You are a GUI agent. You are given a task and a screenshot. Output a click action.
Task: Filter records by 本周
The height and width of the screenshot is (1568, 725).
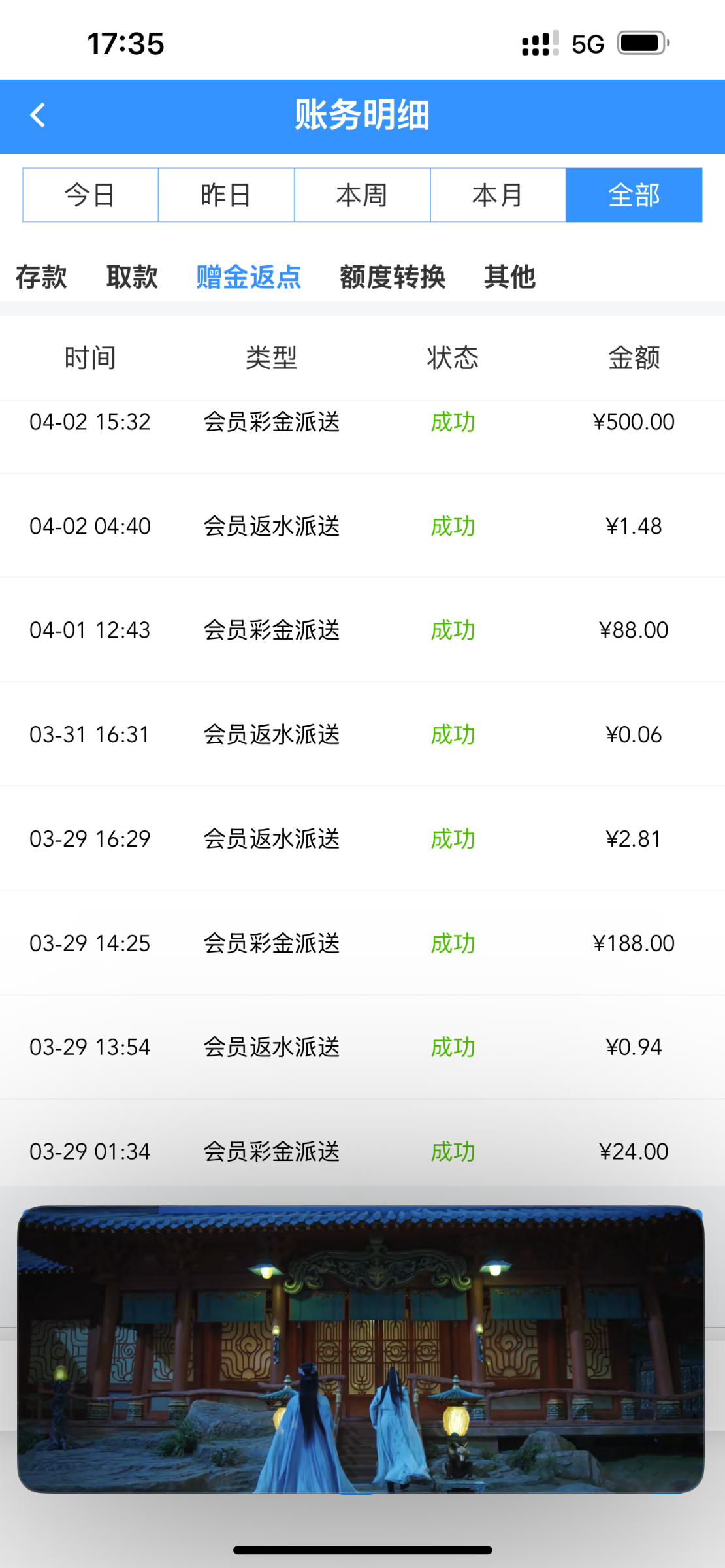pos(362,195)
